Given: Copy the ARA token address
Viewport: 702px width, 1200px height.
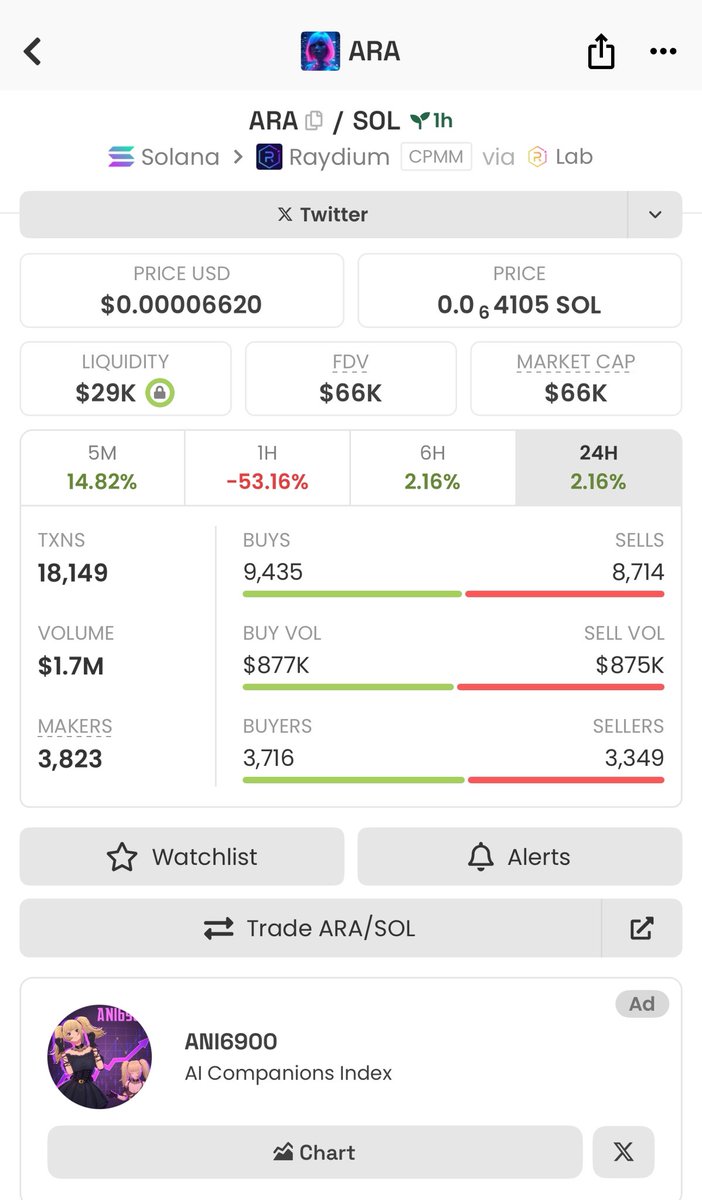Looking at the screenshot, I should [x=314, y=121].
